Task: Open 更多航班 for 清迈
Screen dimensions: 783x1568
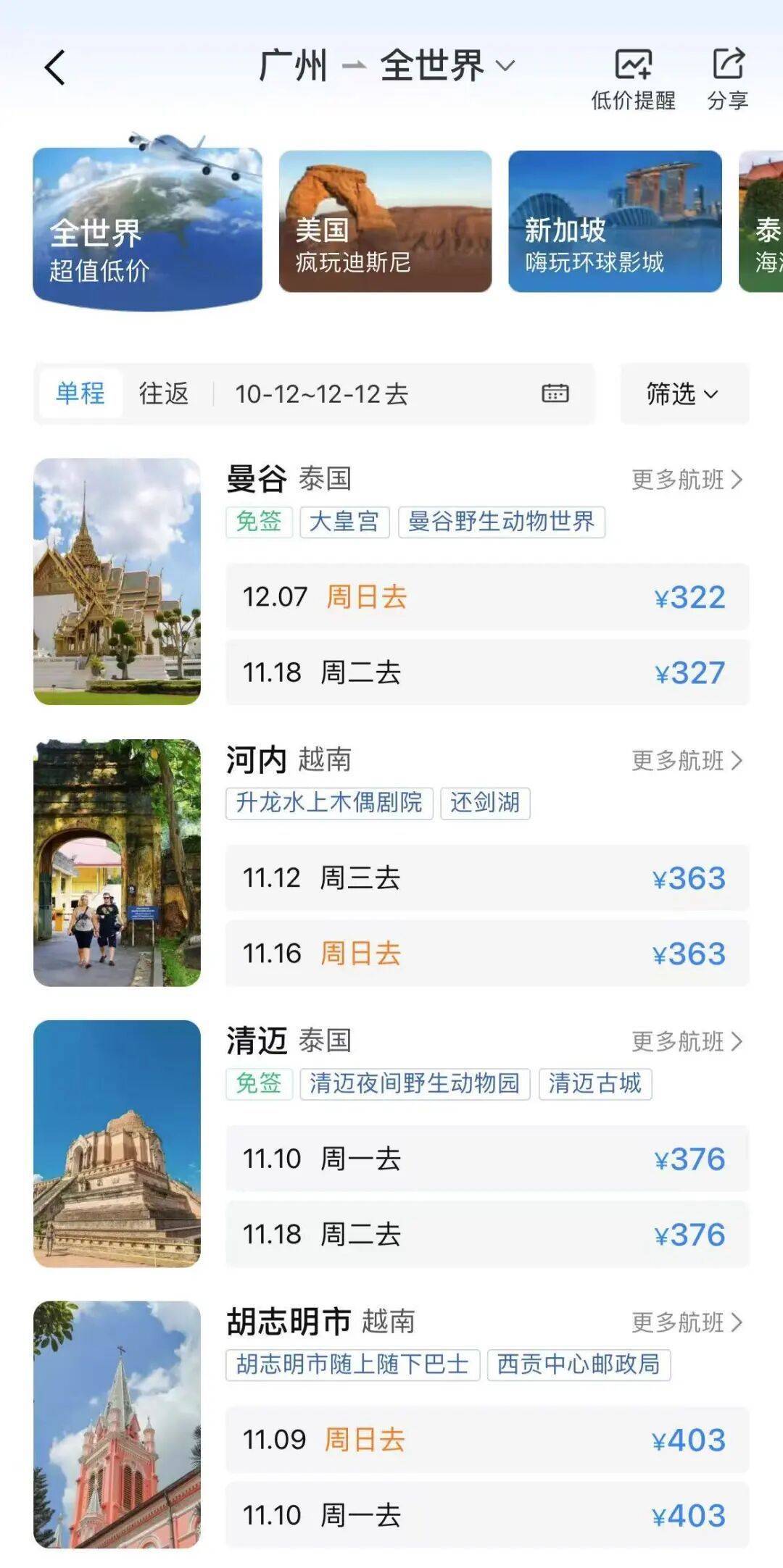Action: 686,1042
